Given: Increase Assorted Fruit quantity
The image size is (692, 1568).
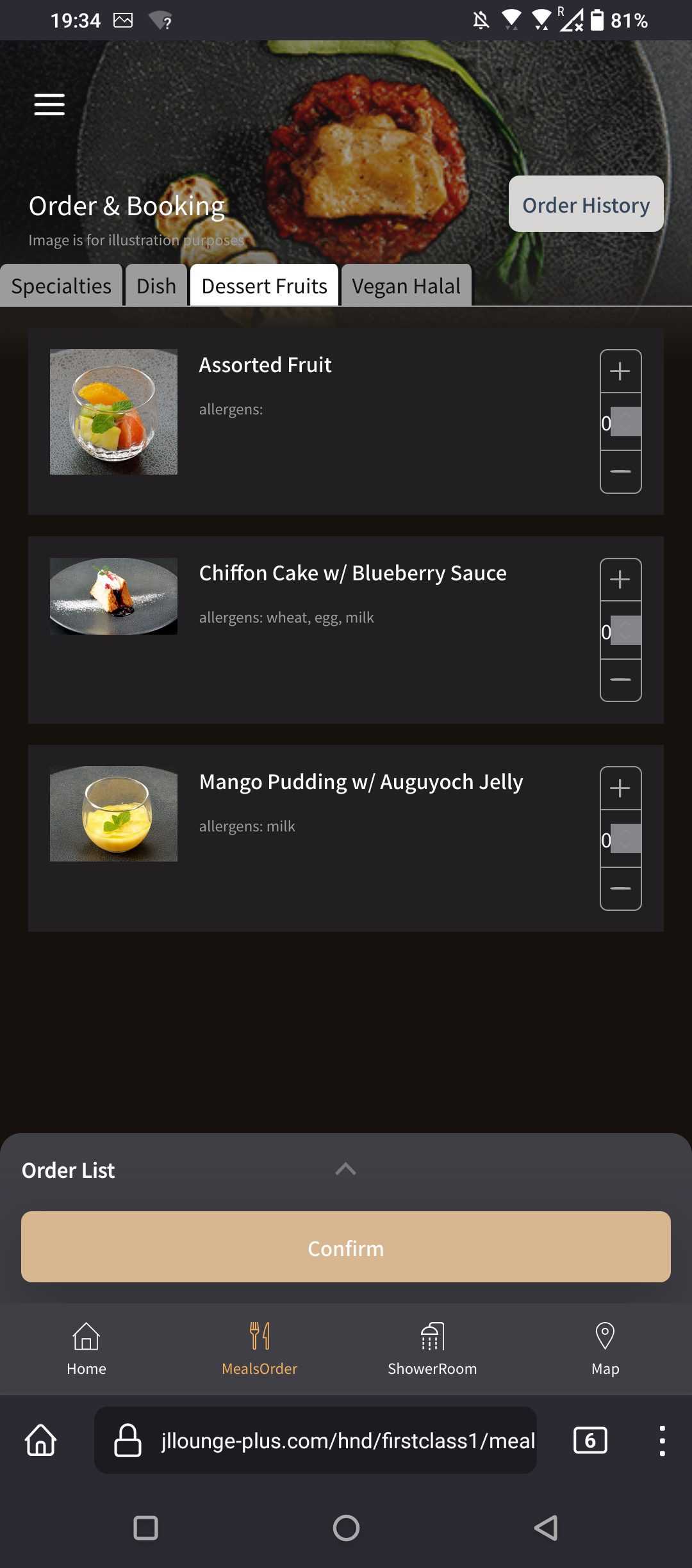Looking at the screenshot, I should coord(620,372).
